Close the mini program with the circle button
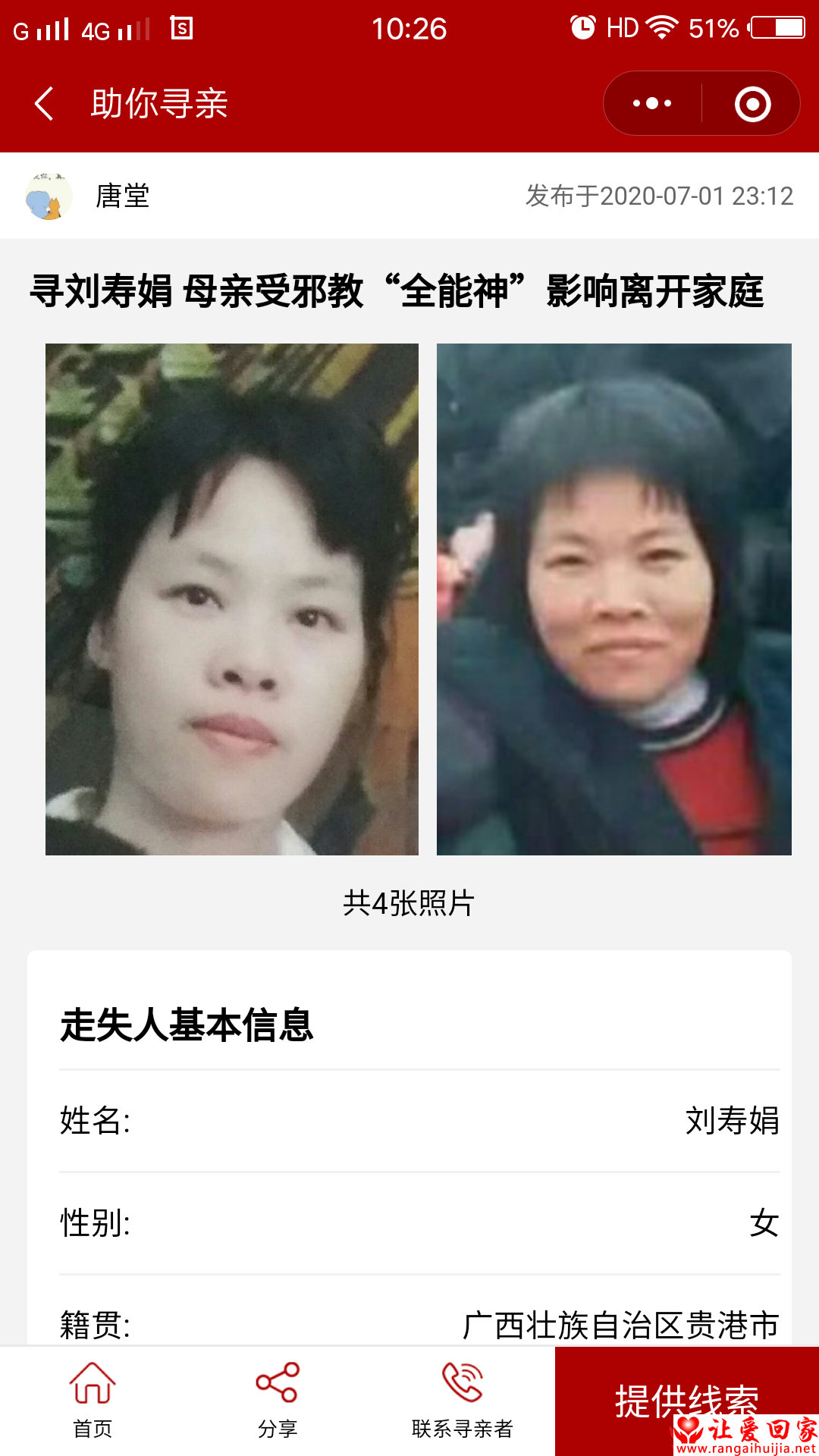 [x=752, y=104]
